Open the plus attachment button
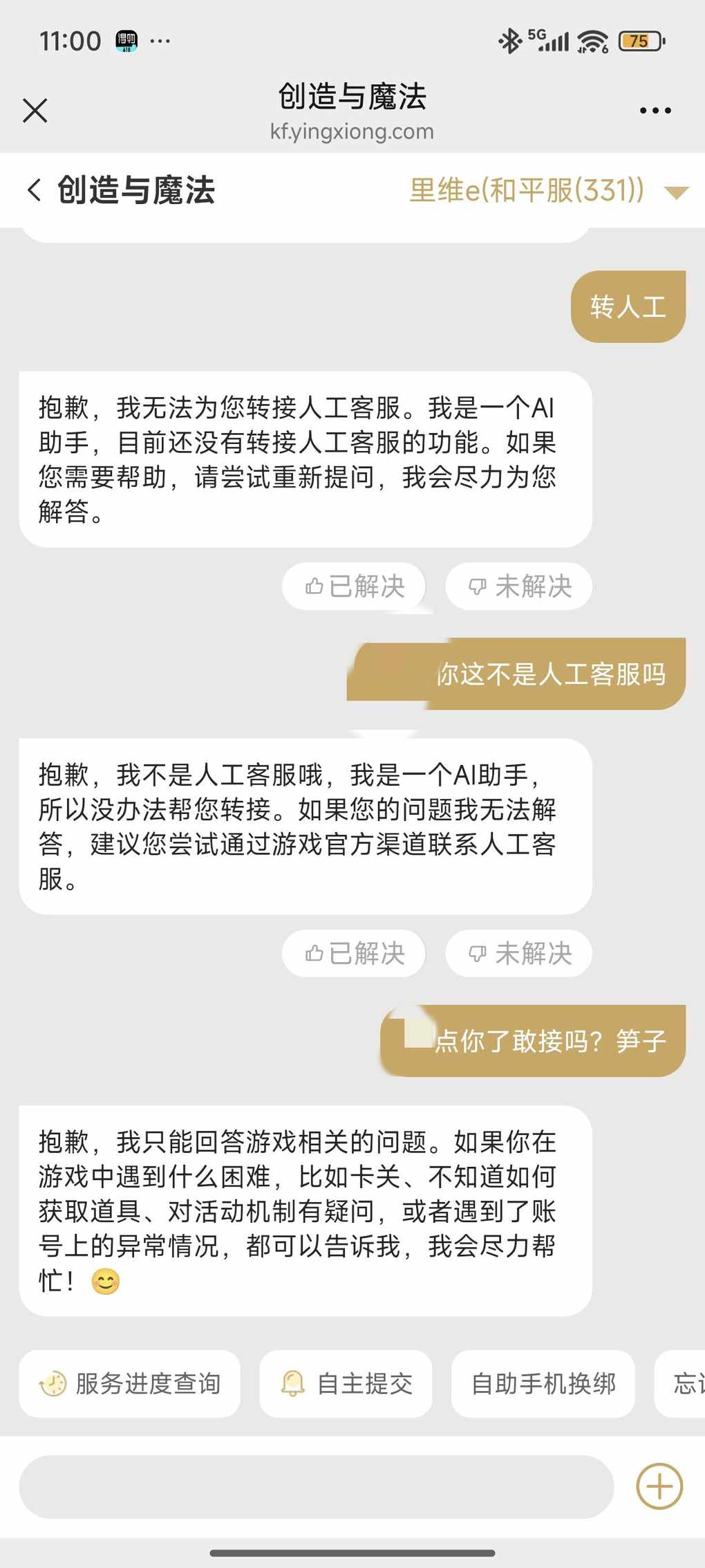705x1568 pixels. pyautogui.click(x=659, y=1486)
